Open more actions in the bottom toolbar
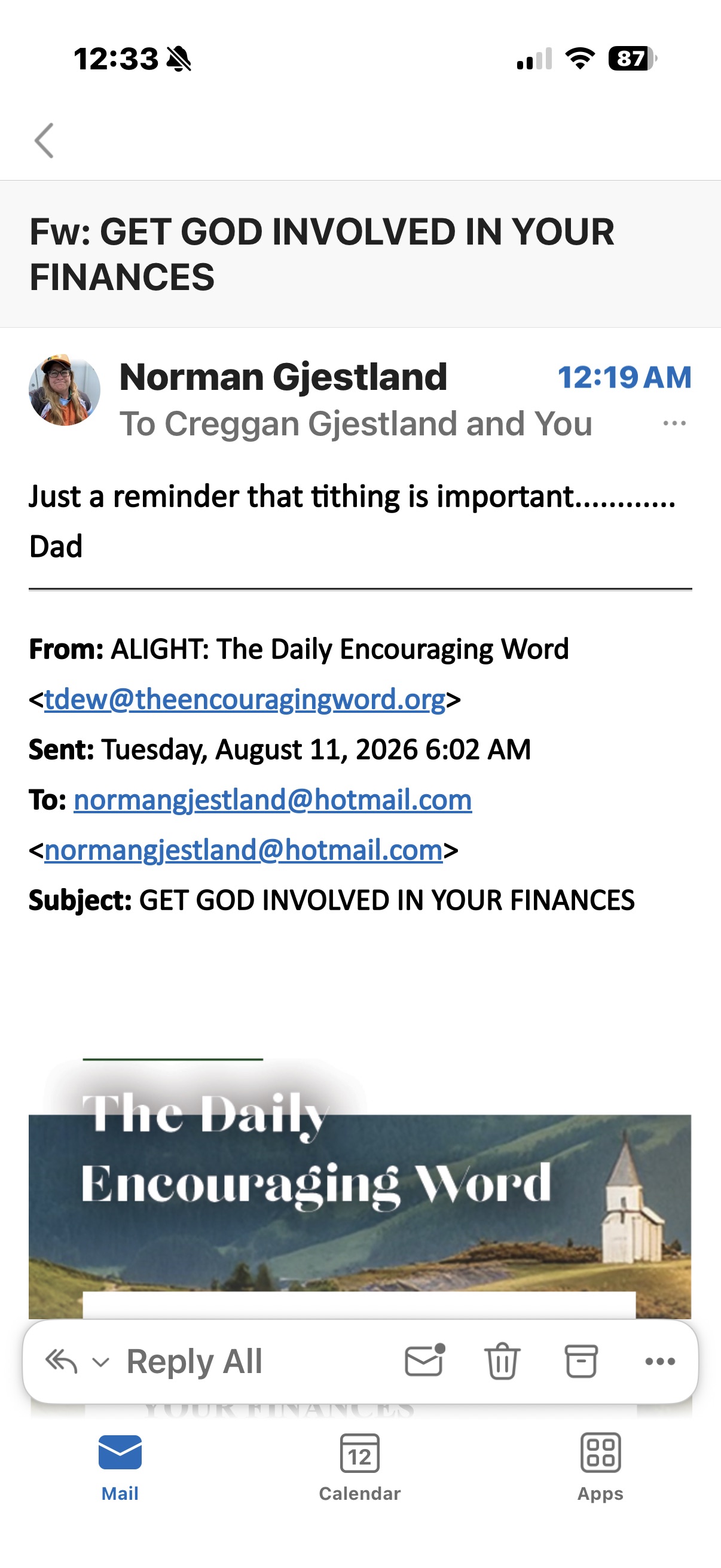This screenshot has width=721, height=1568. click(x=660, y=1361)
